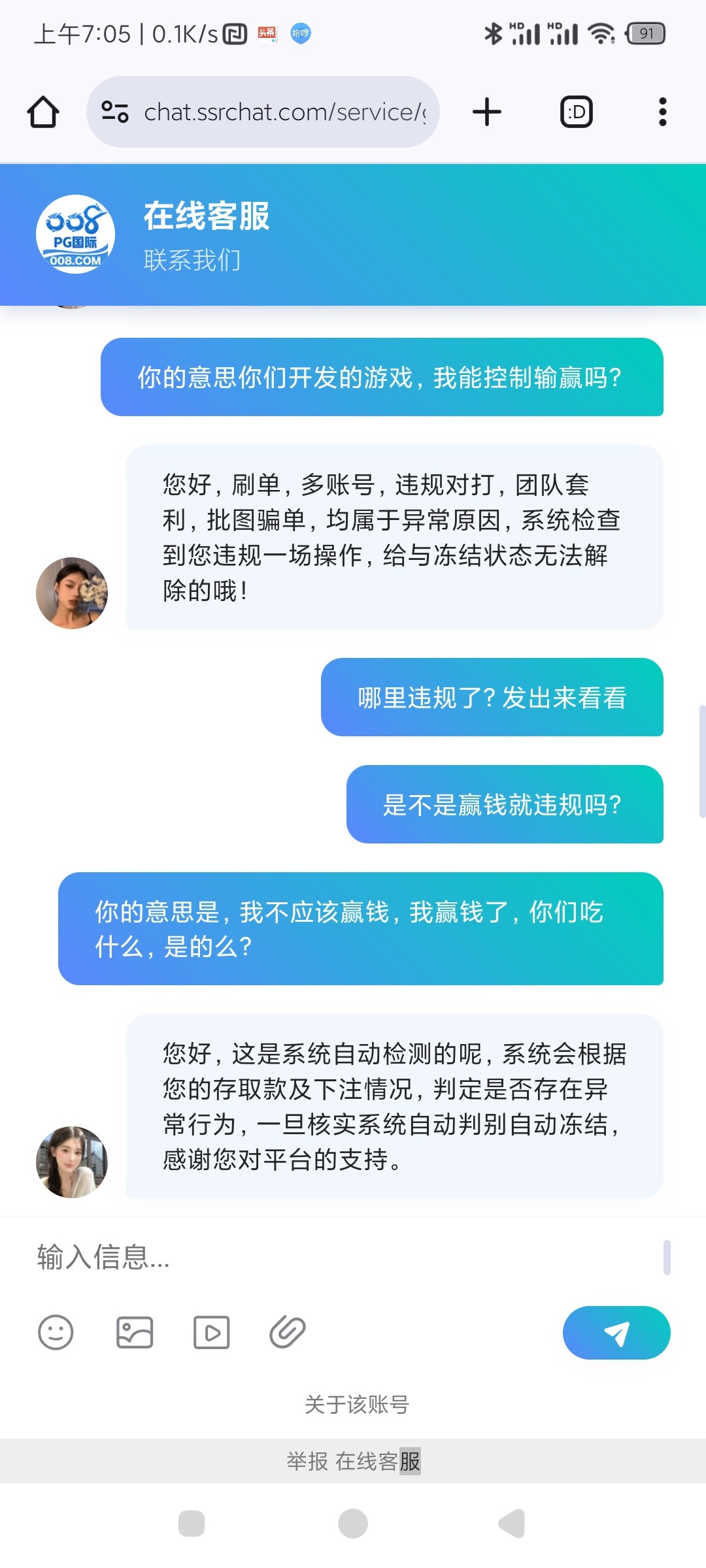Open the system recent apps view

coord(192,1524)
